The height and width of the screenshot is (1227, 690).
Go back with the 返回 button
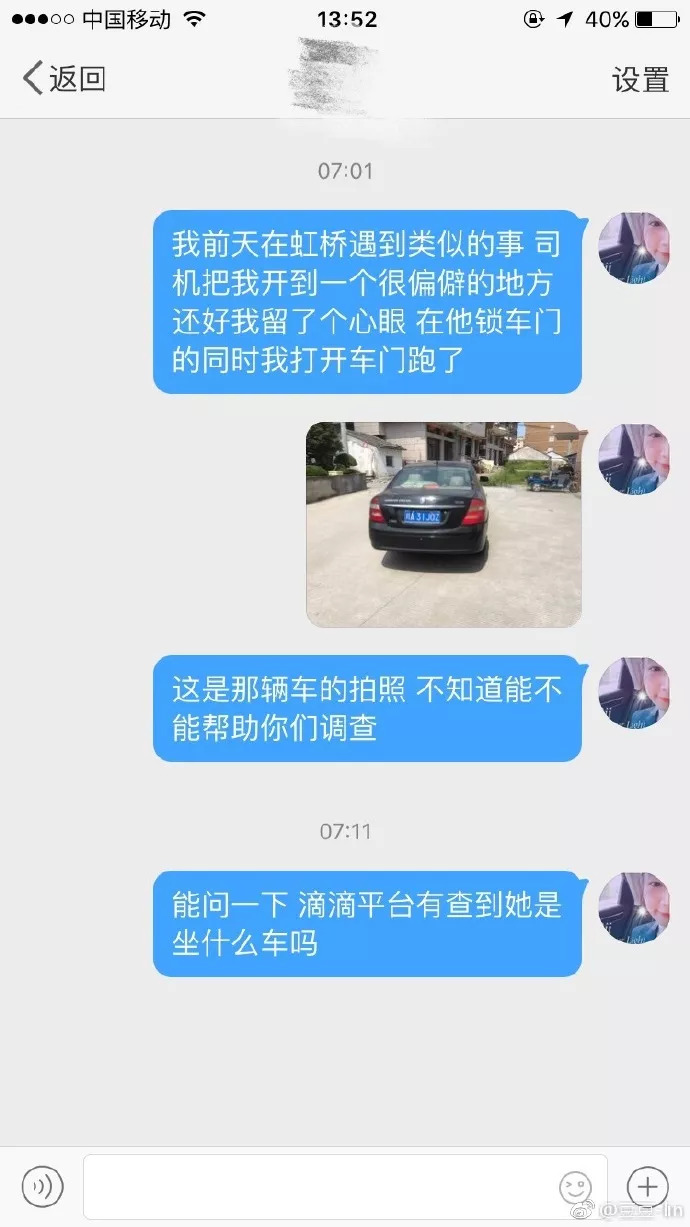click(x=64, y=78)
